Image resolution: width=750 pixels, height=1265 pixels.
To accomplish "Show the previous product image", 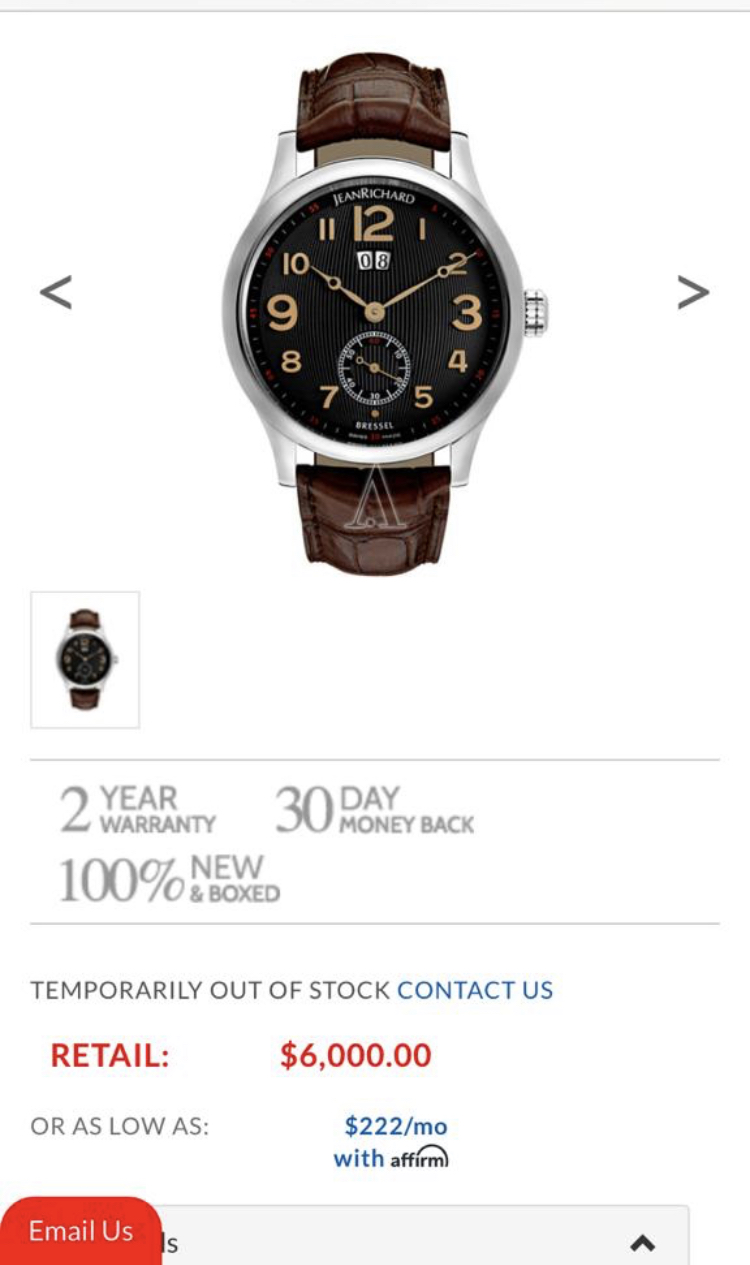I will click(56, 292).
